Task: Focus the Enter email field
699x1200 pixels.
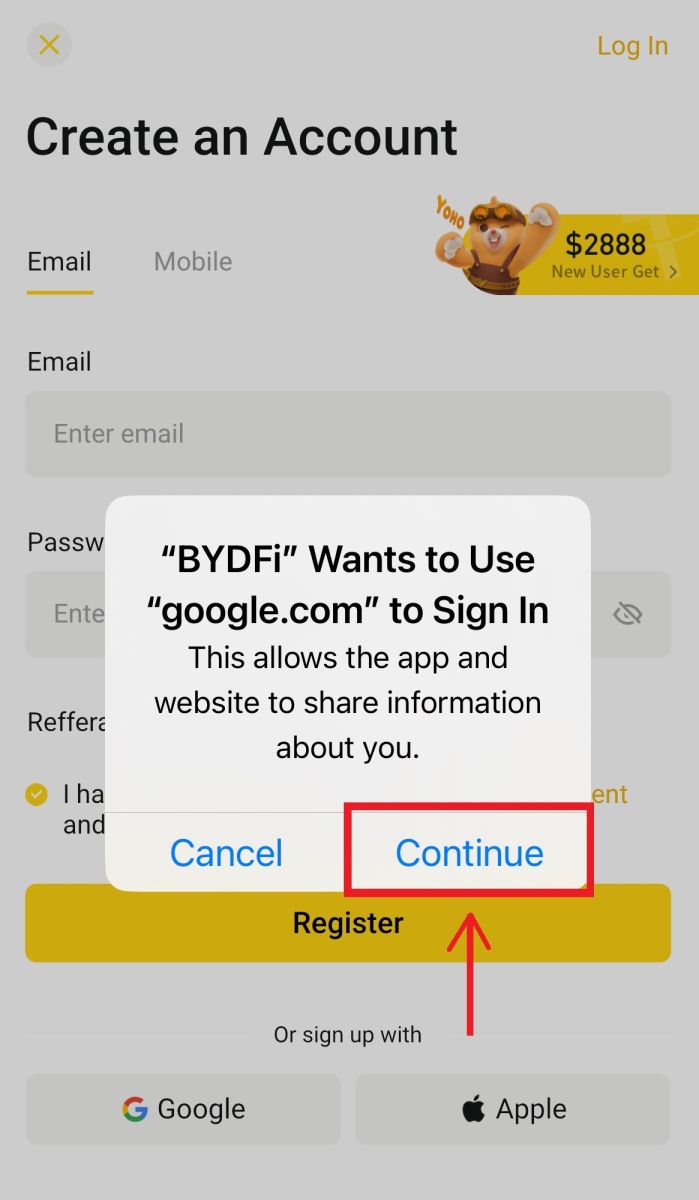Action: click(x=347, y=434)
